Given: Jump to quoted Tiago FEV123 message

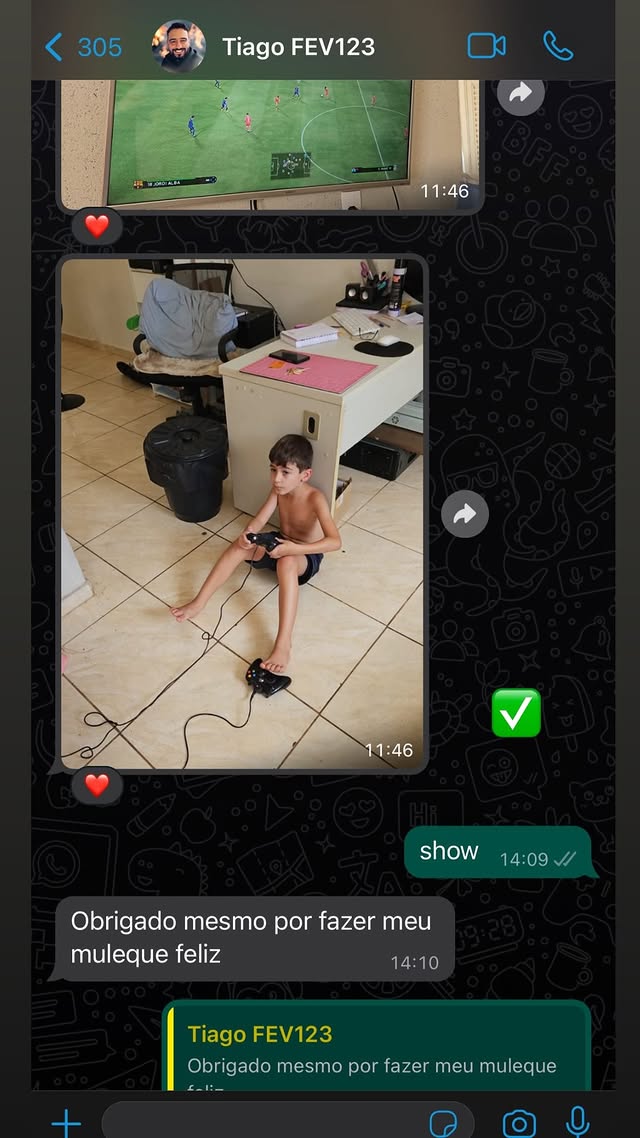Looking at the screenshot, I should [x=375, y=1050].
